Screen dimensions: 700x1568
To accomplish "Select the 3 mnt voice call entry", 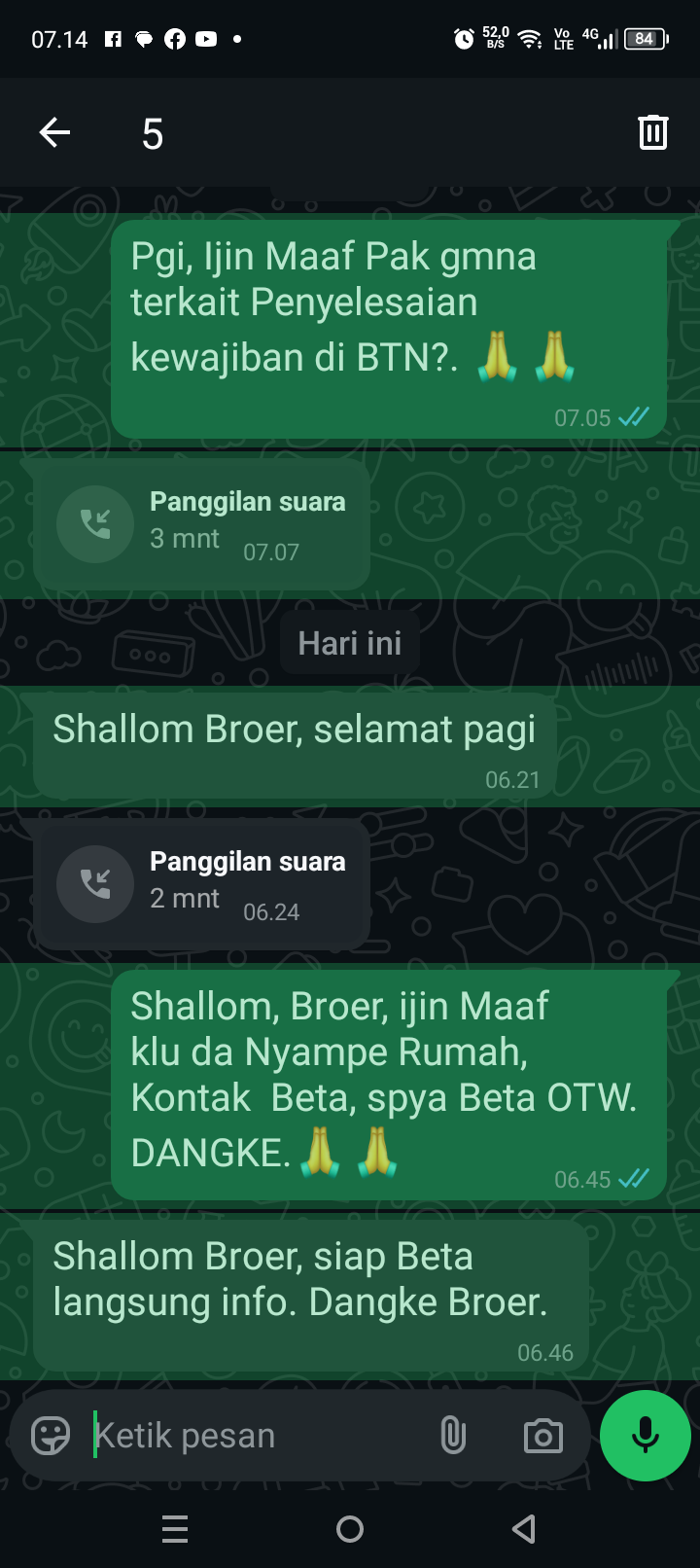I will pyautogui.click(x=202, y=524).
